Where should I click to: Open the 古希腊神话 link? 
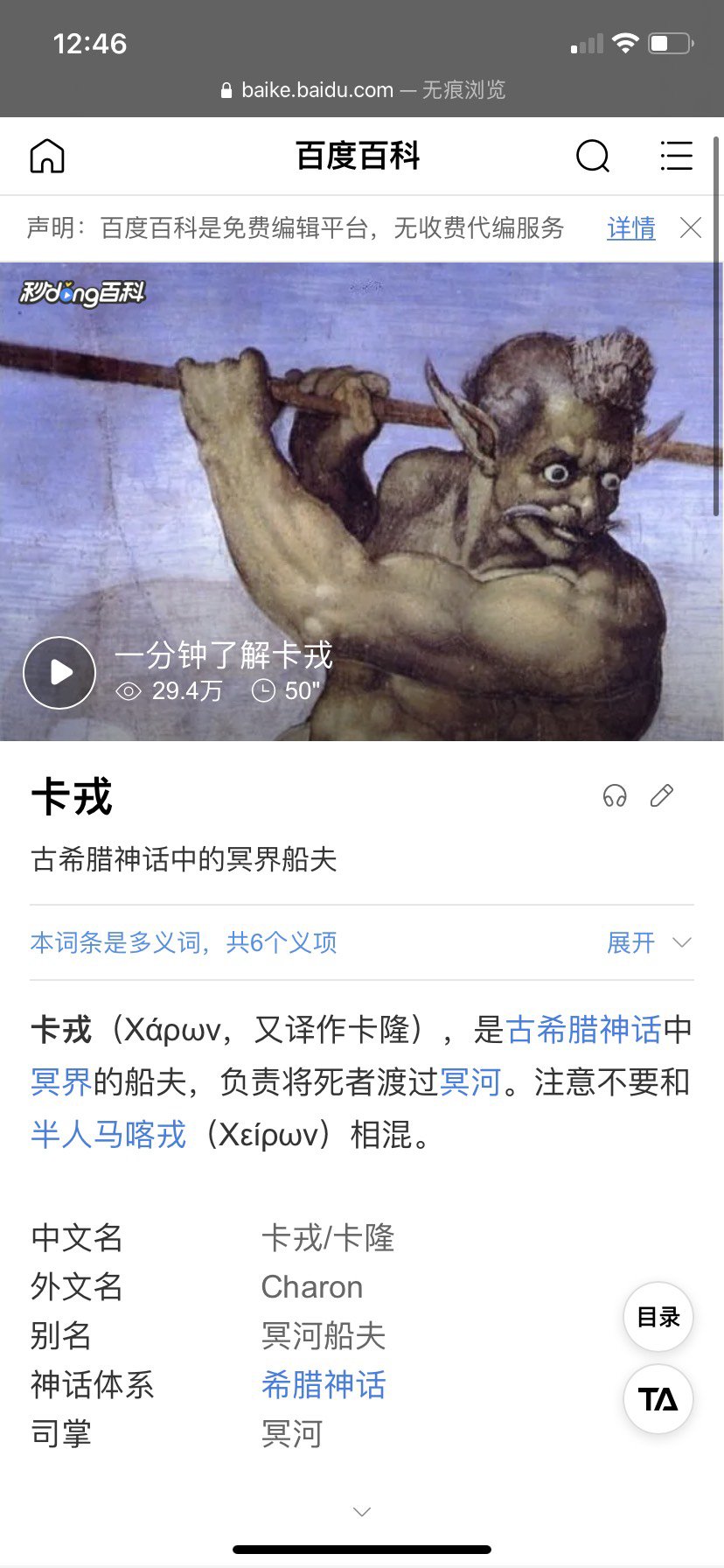click(x=583, y=1030)
